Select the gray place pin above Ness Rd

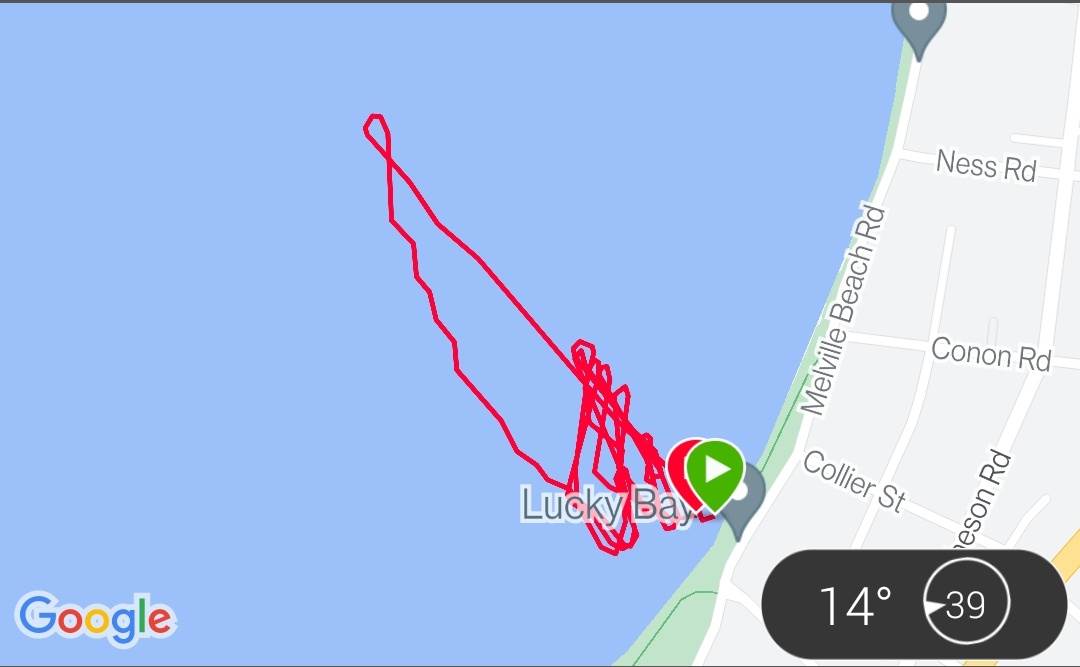[920, 22]
